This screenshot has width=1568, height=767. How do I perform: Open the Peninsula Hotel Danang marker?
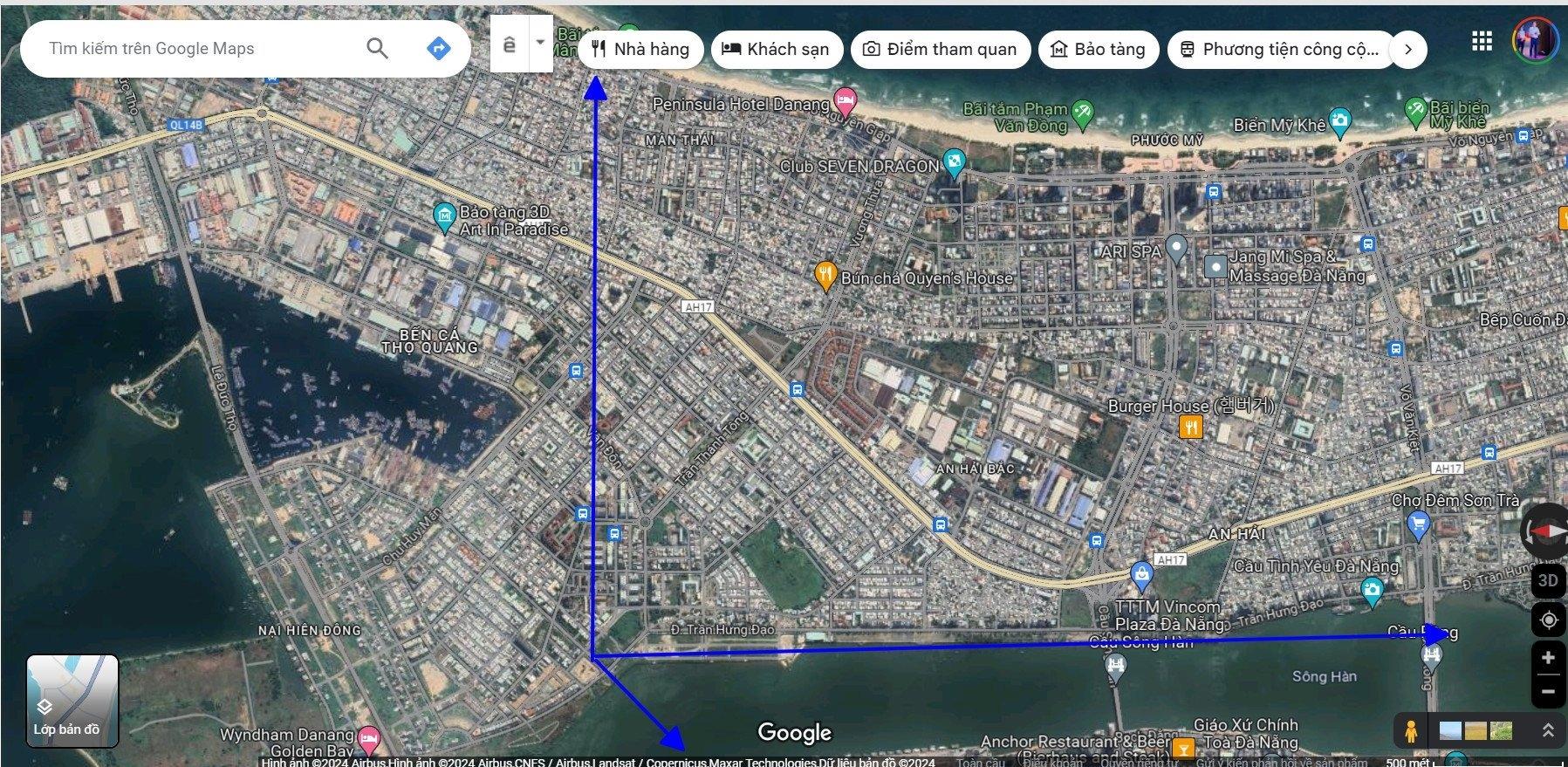[844, 100]
